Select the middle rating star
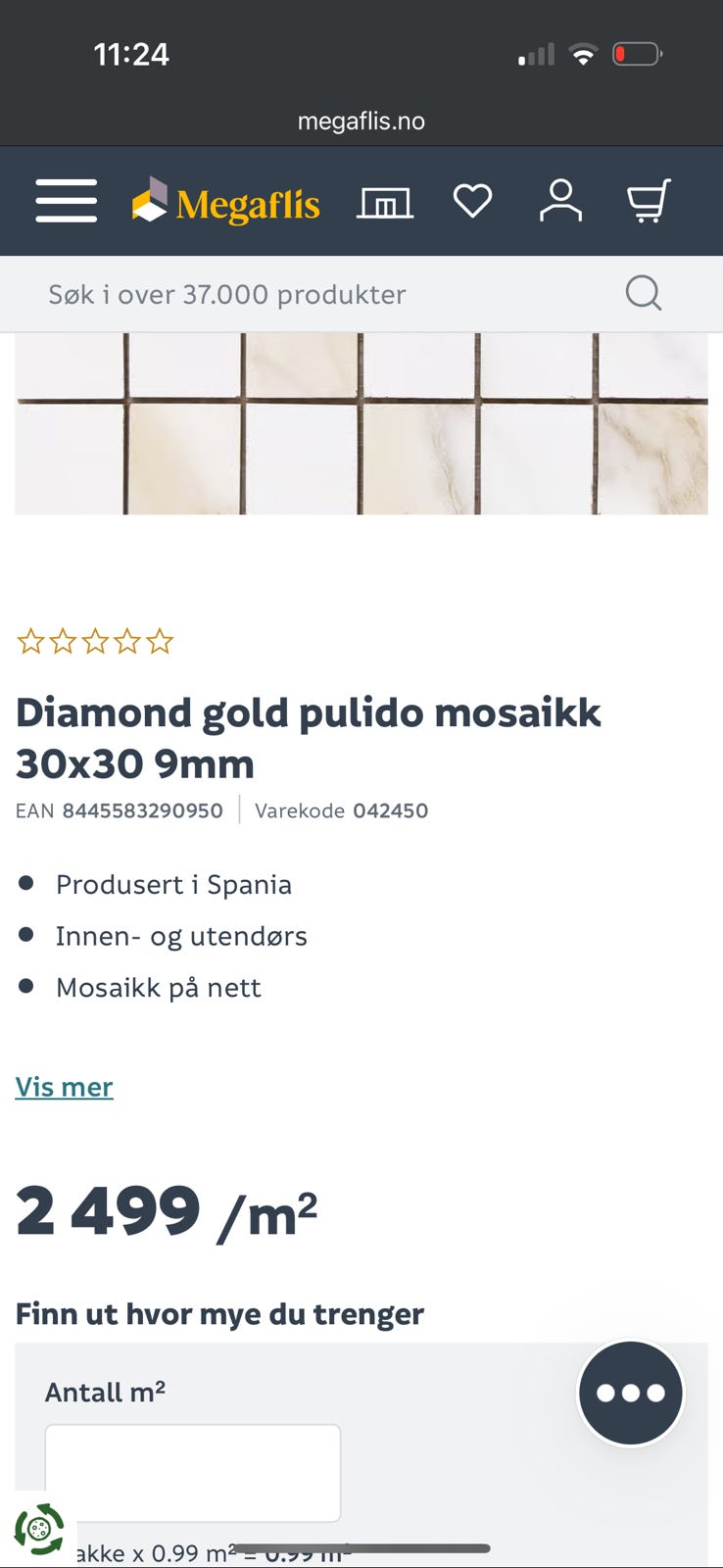Image resolution: width=723 pixels, height=1568 pixels. pyautogui.click(x=95, y=642)
